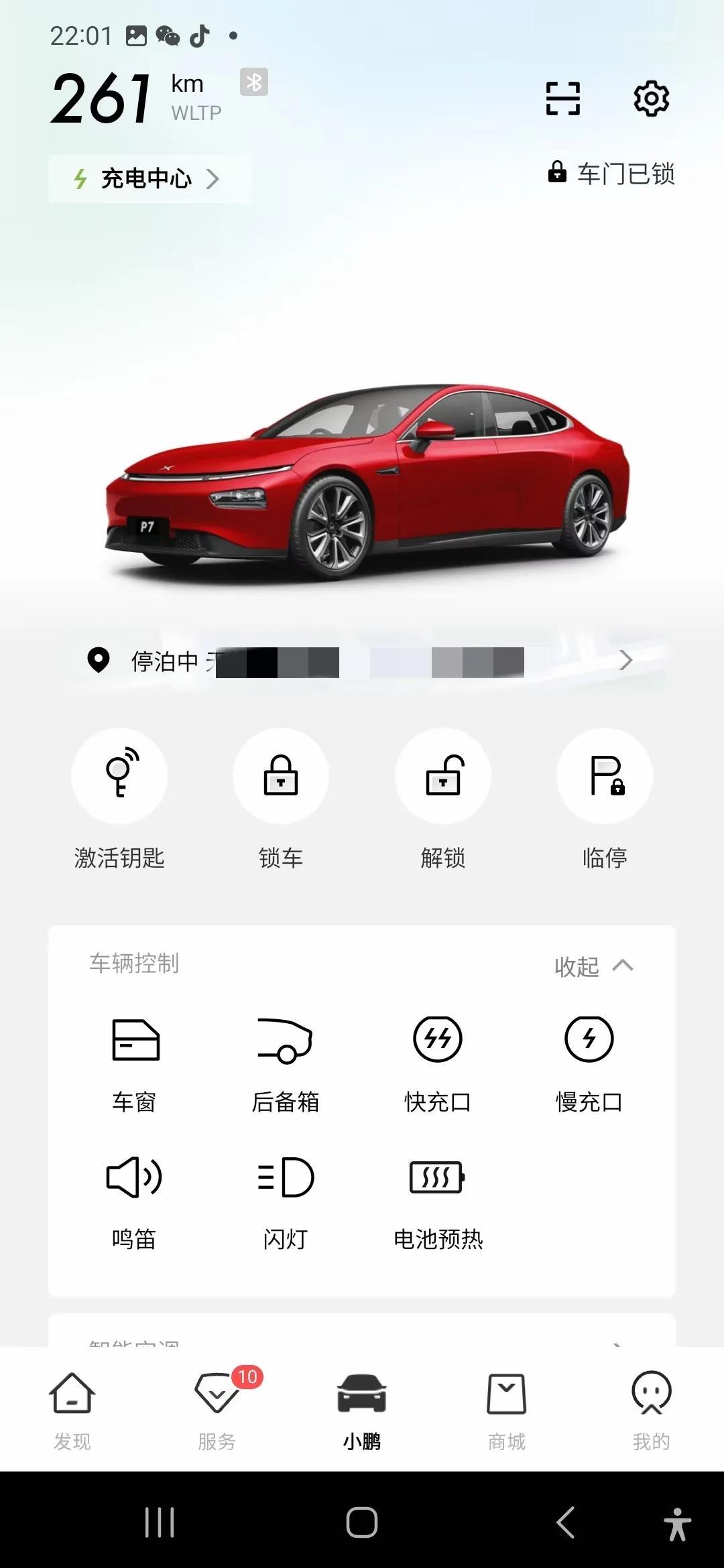724x1568 pixels.
Task: Switch to the 商城 mall tab
Action: [507, 1407]
